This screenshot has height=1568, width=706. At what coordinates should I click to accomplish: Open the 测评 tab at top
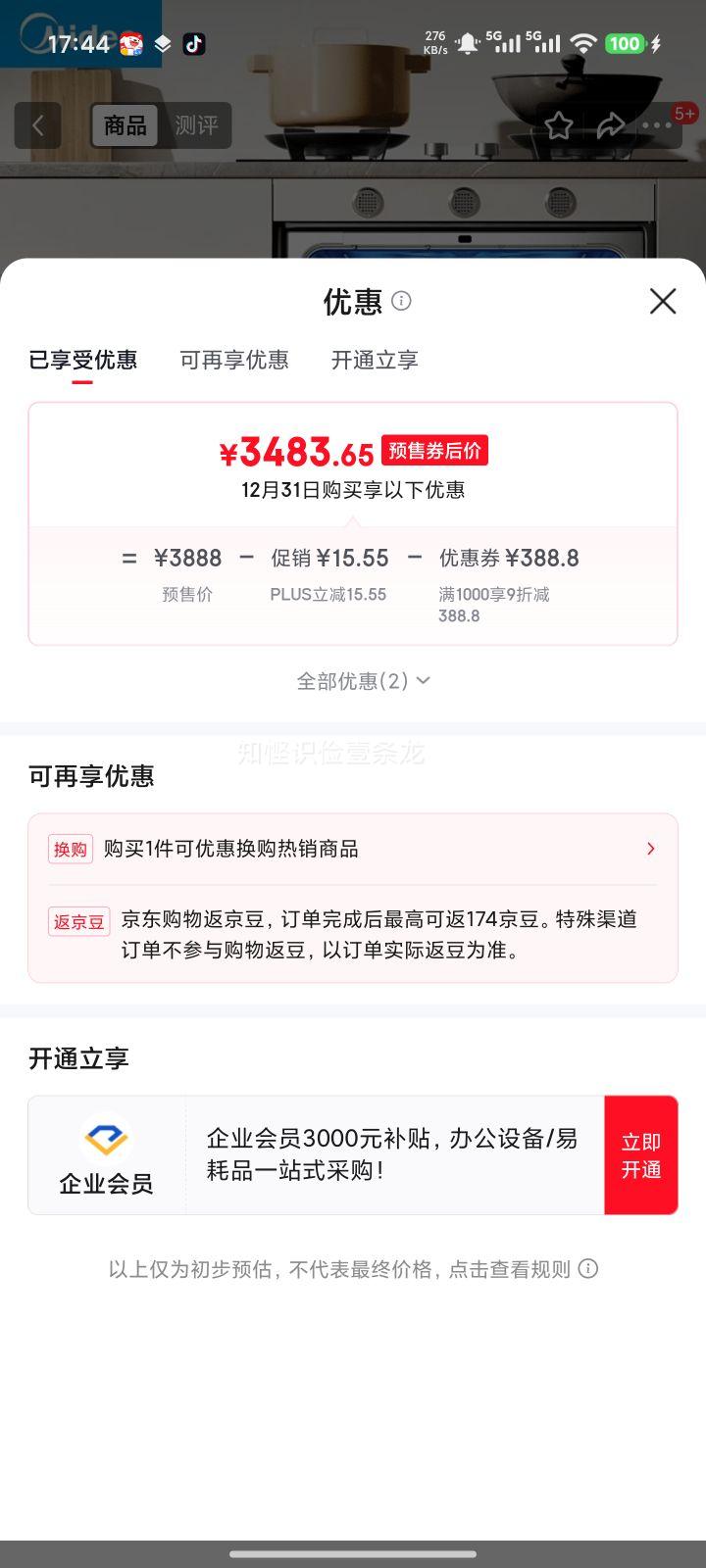point(197,125)
